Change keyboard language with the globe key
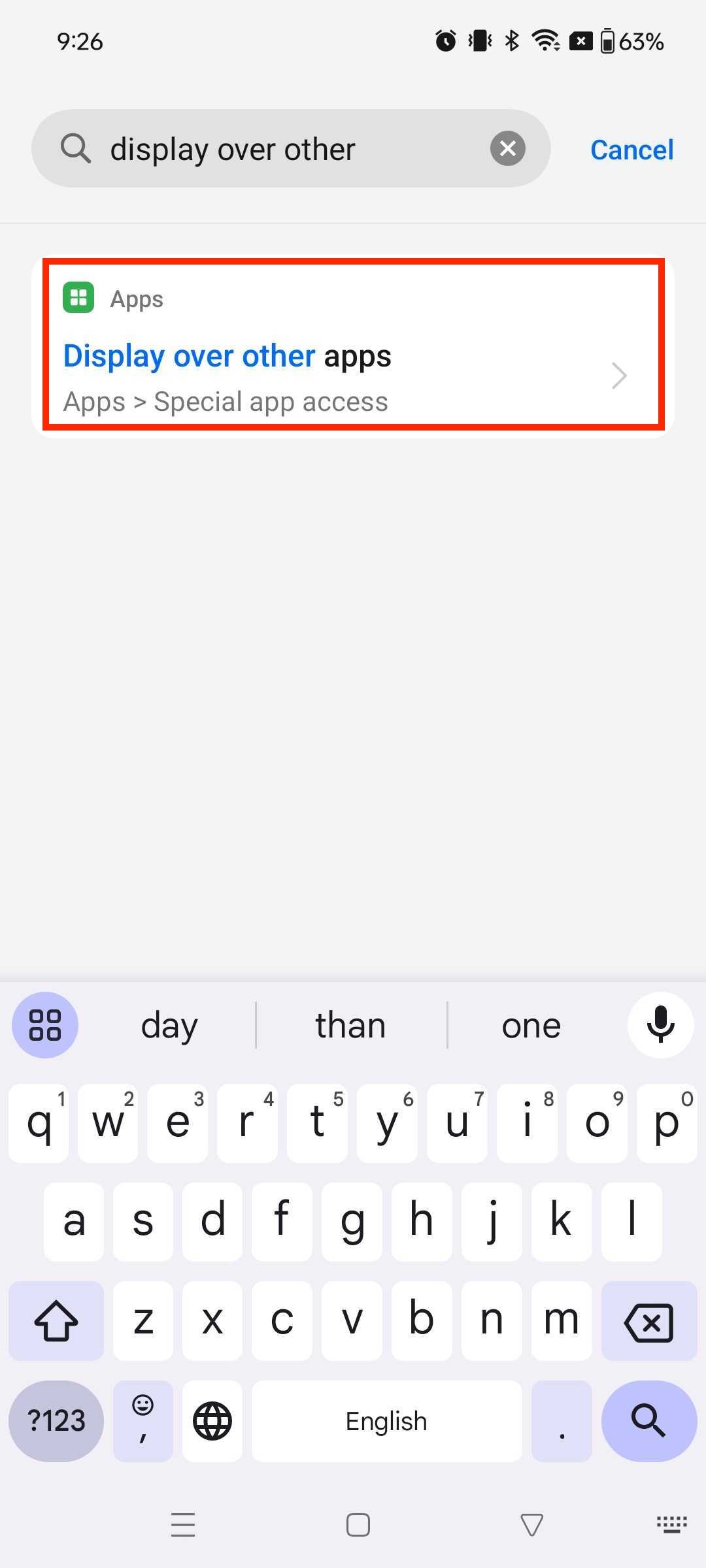The image size is (706, 1568). pos(212,1420)
